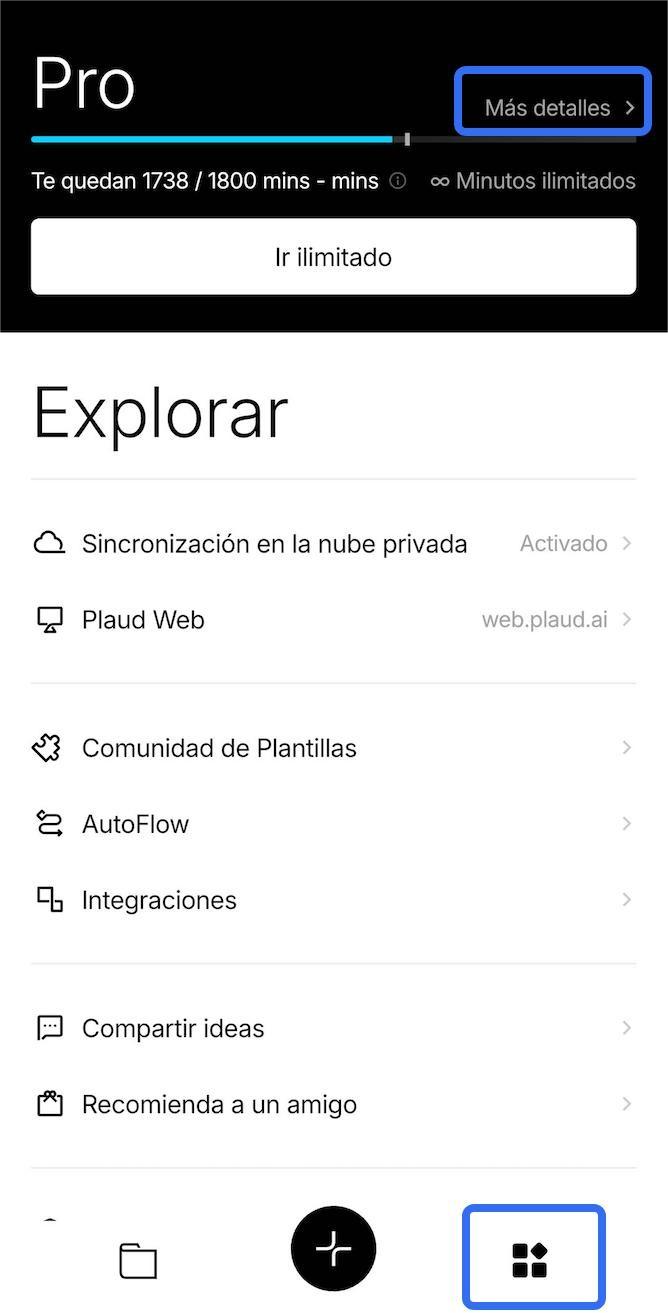Browse the Comunidad de Plantillas
The width and height of the screenshot is (668, 1313).
pos(333,748)
